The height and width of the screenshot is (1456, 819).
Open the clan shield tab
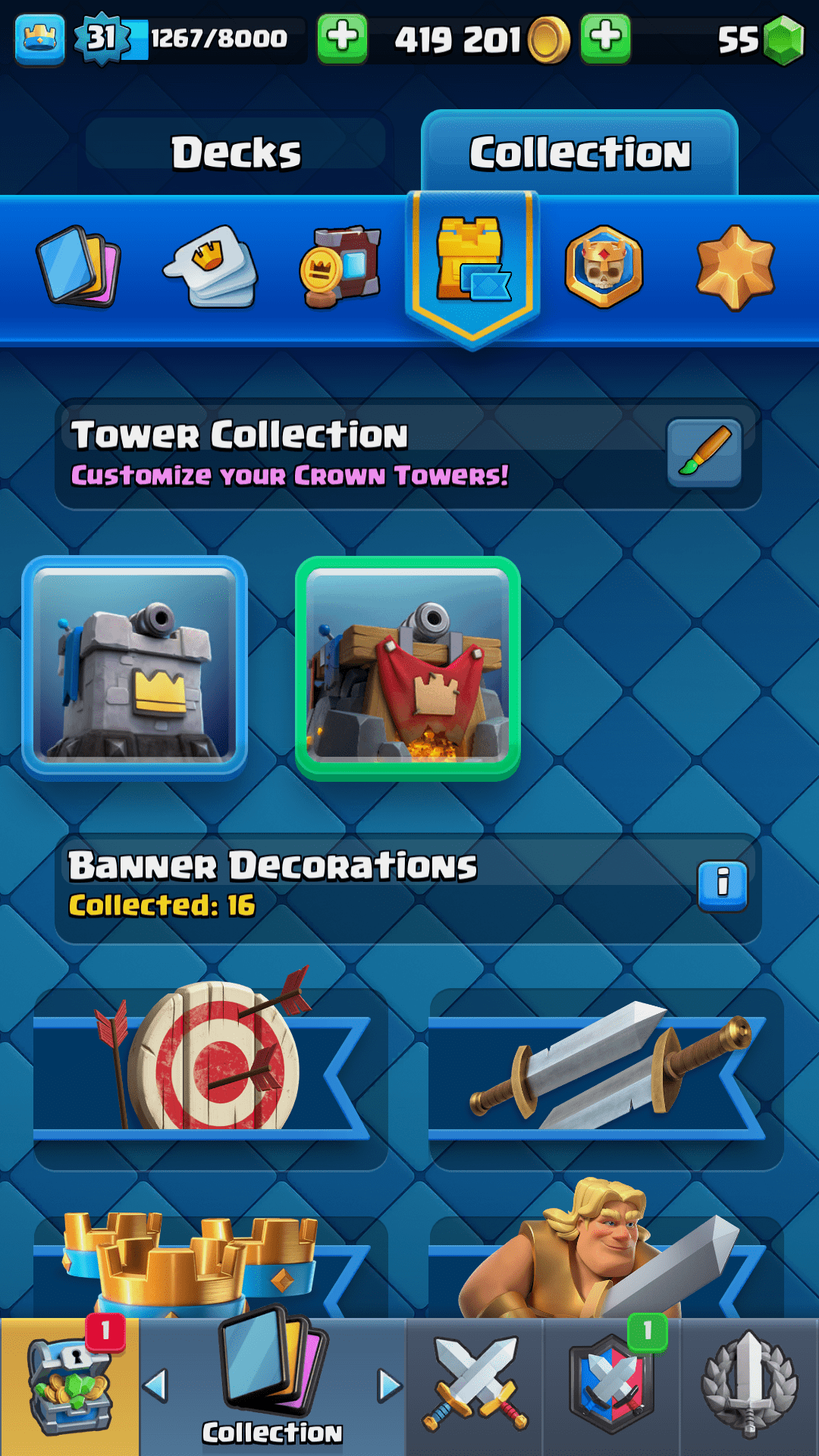tap(611, 1387)
